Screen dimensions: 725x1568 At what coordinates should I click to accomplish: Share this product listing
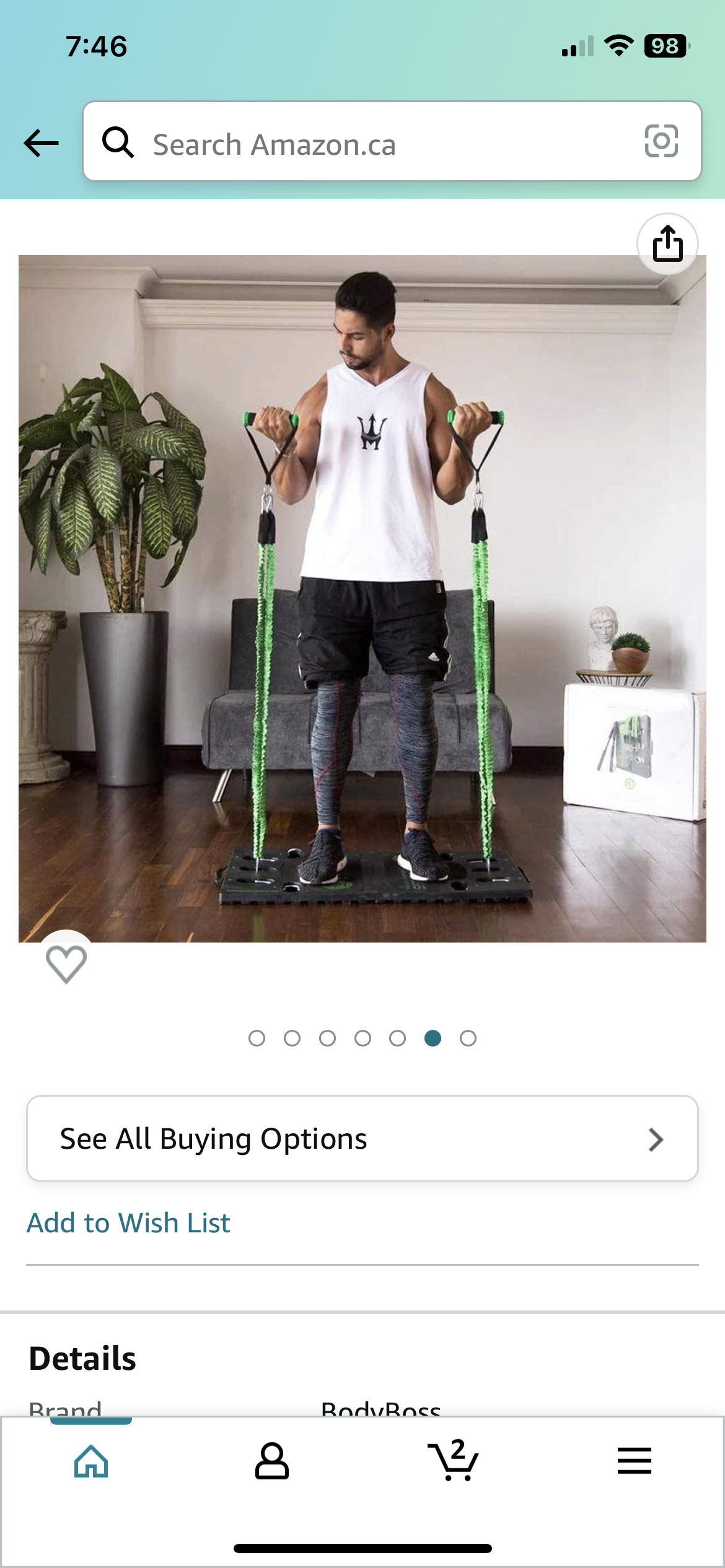(667, 243)
